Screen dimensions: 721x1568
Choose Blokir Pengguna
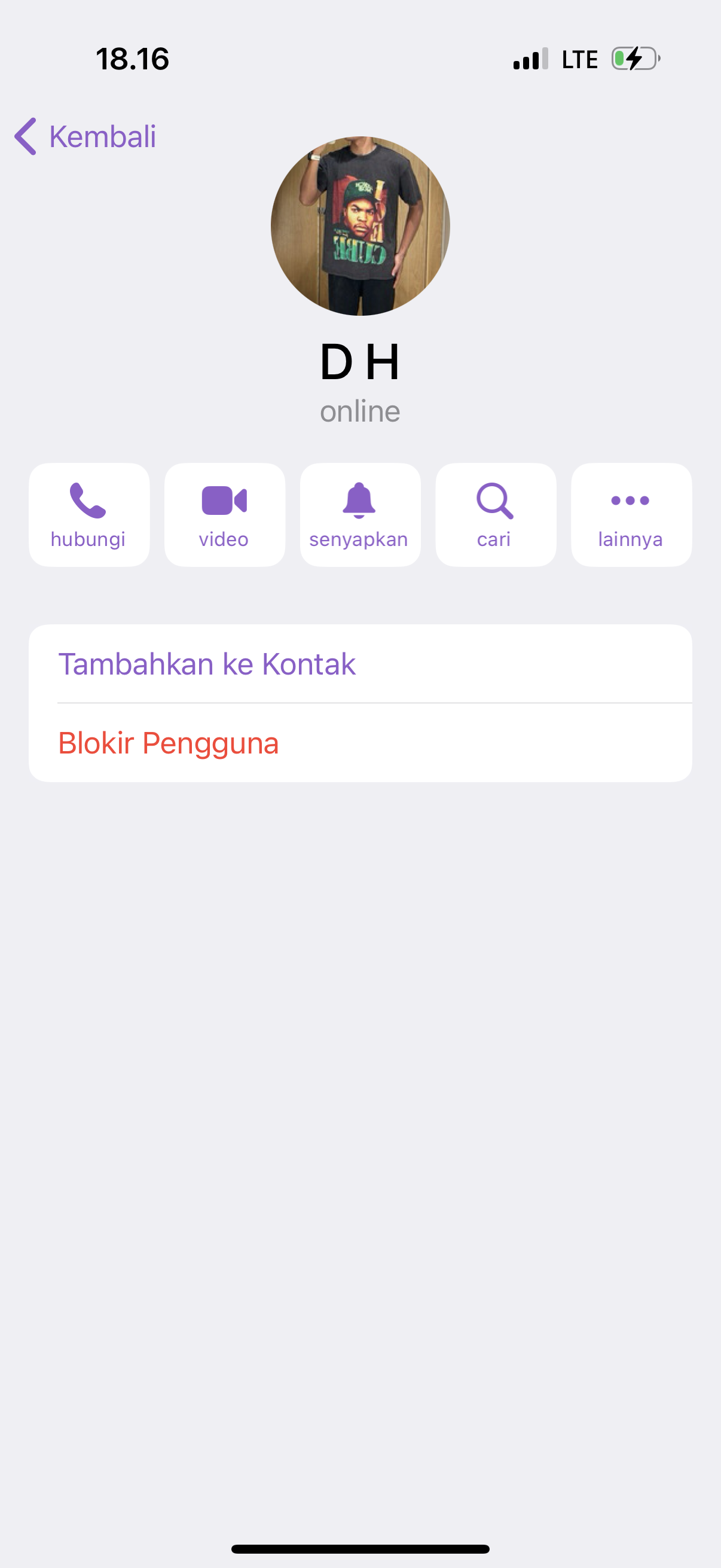point(169,743)
